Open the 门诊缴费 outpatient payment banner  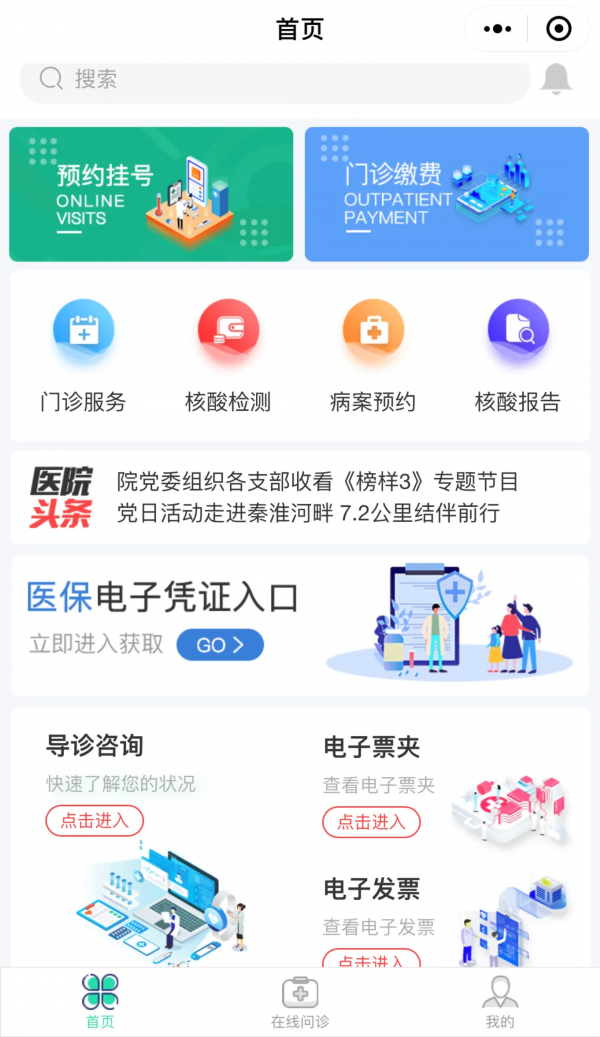447,194
